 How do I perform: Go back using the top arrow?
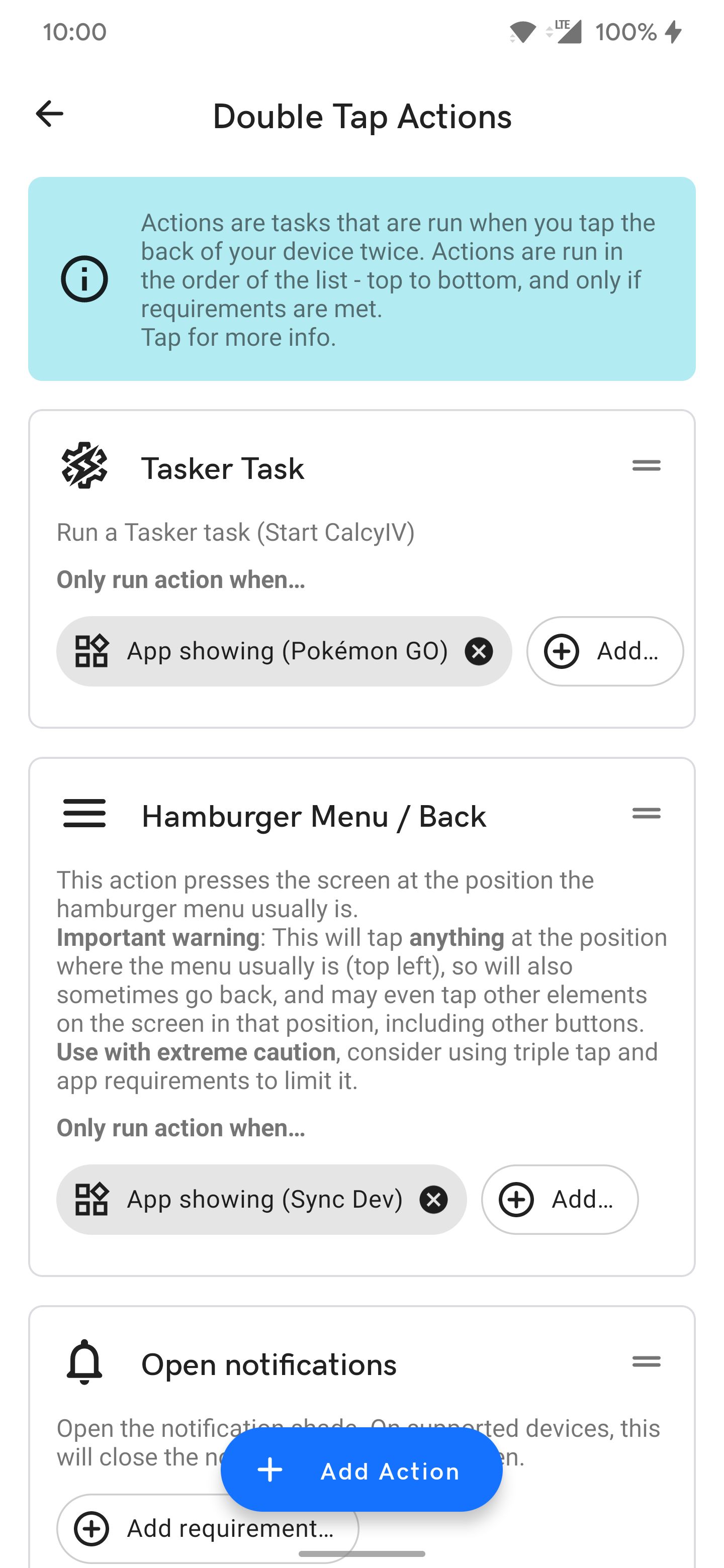[x=49, y=114]
